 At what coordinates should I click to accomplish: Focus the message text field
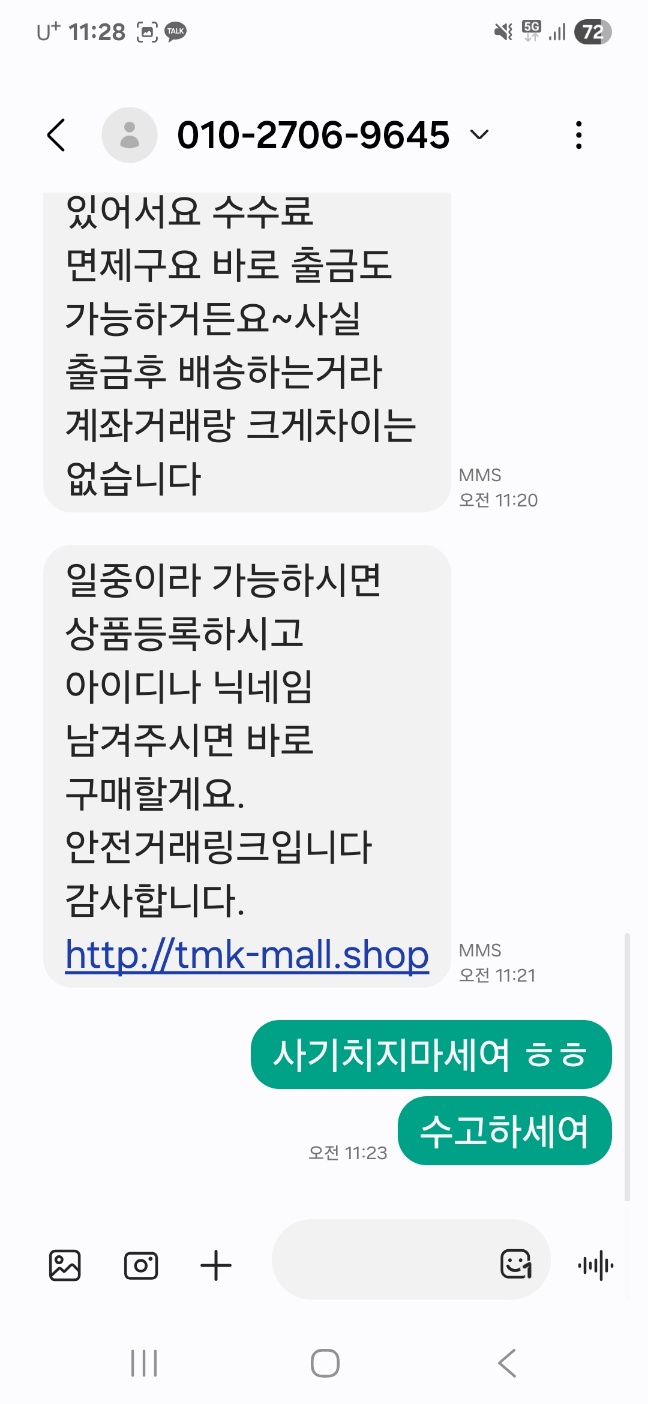coord(380,1266)
